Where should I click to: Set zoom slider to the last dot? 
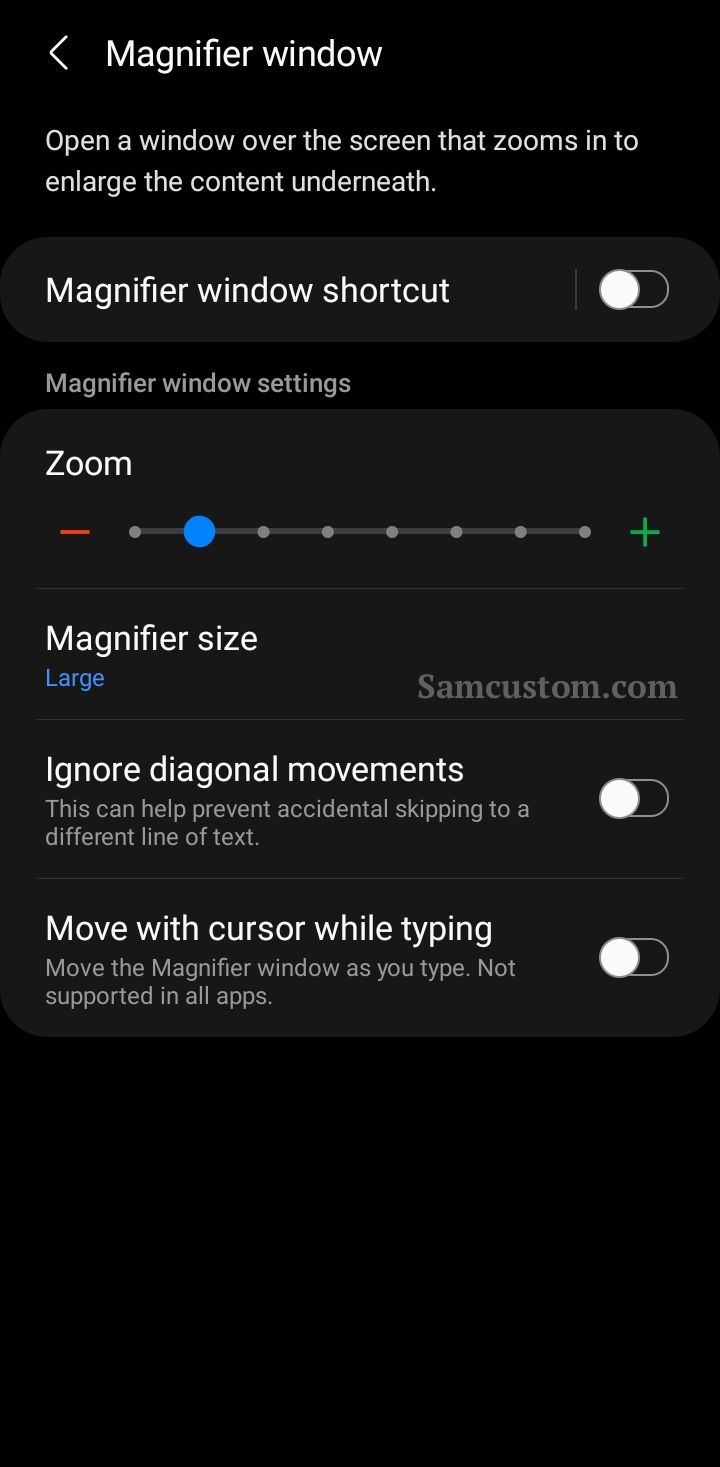[x=585, y=532]
